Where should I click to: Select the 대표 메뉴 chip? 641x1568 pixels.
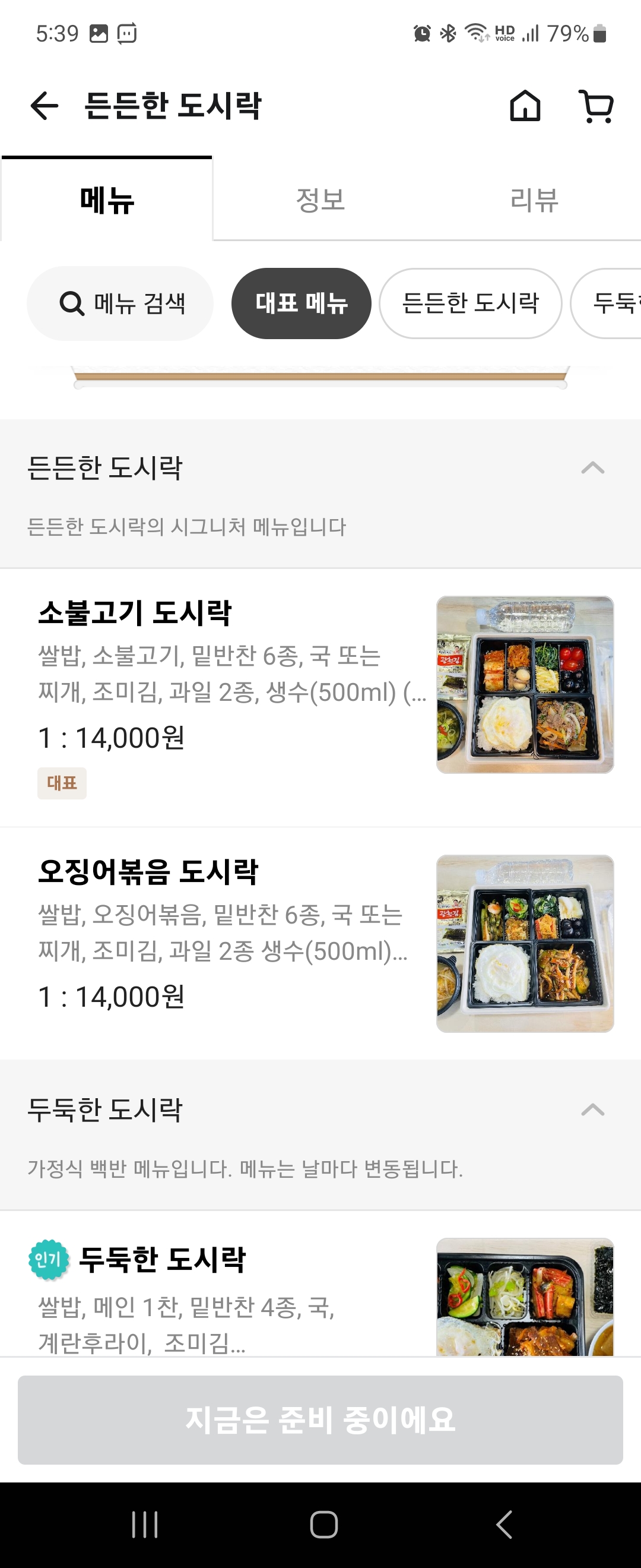[x=301, y=303]
